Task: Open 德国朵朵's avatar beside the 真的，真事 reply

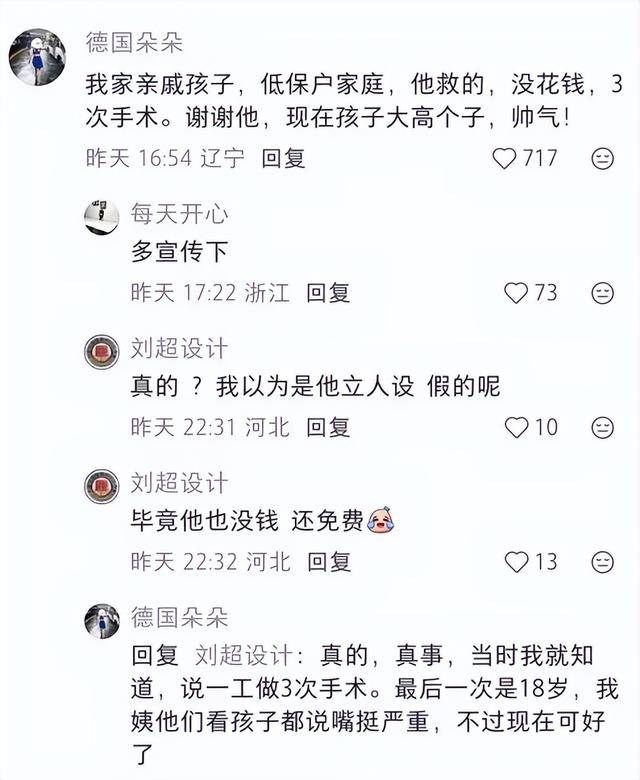Action: tap(101, 621)
